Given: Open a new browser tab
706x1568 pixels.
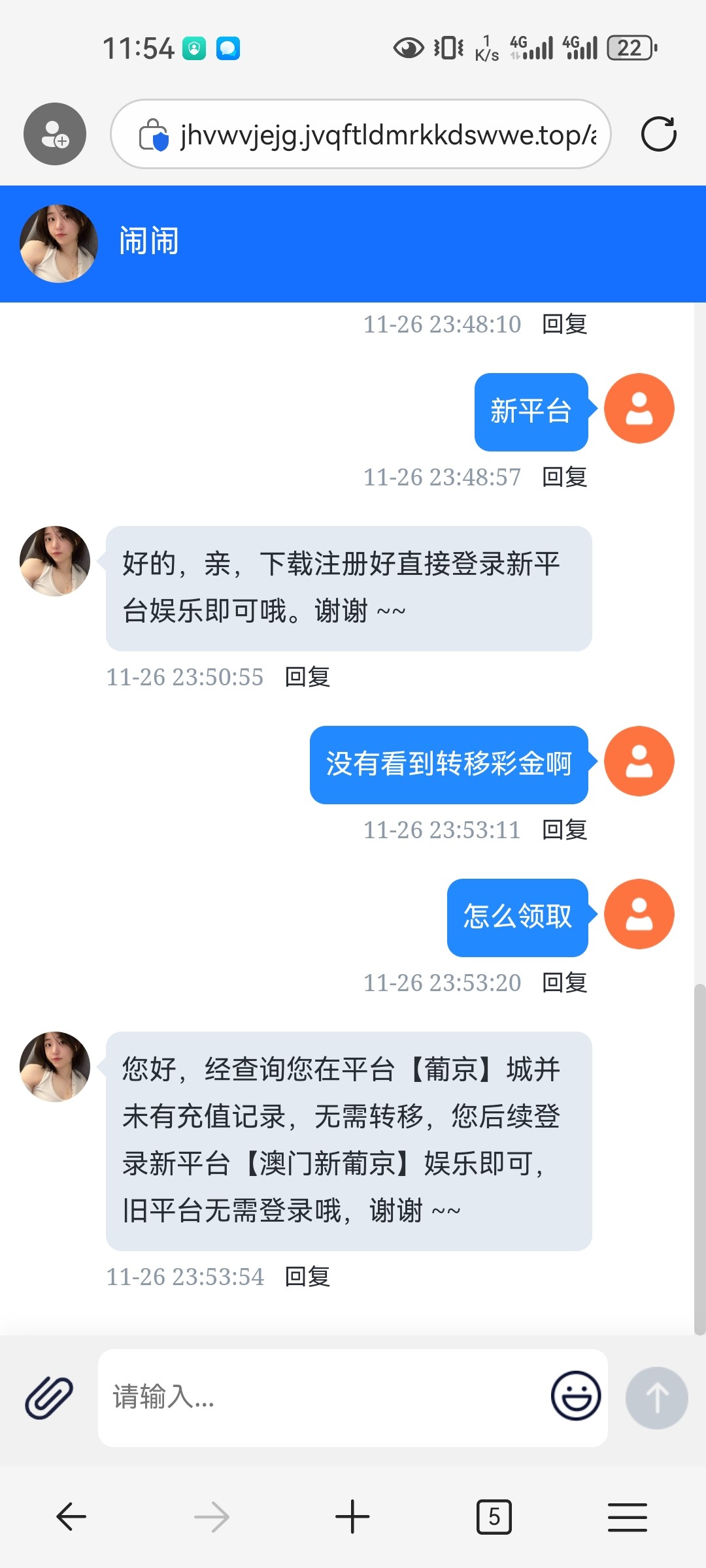Looking at the screenshot, I should 352,1516.
